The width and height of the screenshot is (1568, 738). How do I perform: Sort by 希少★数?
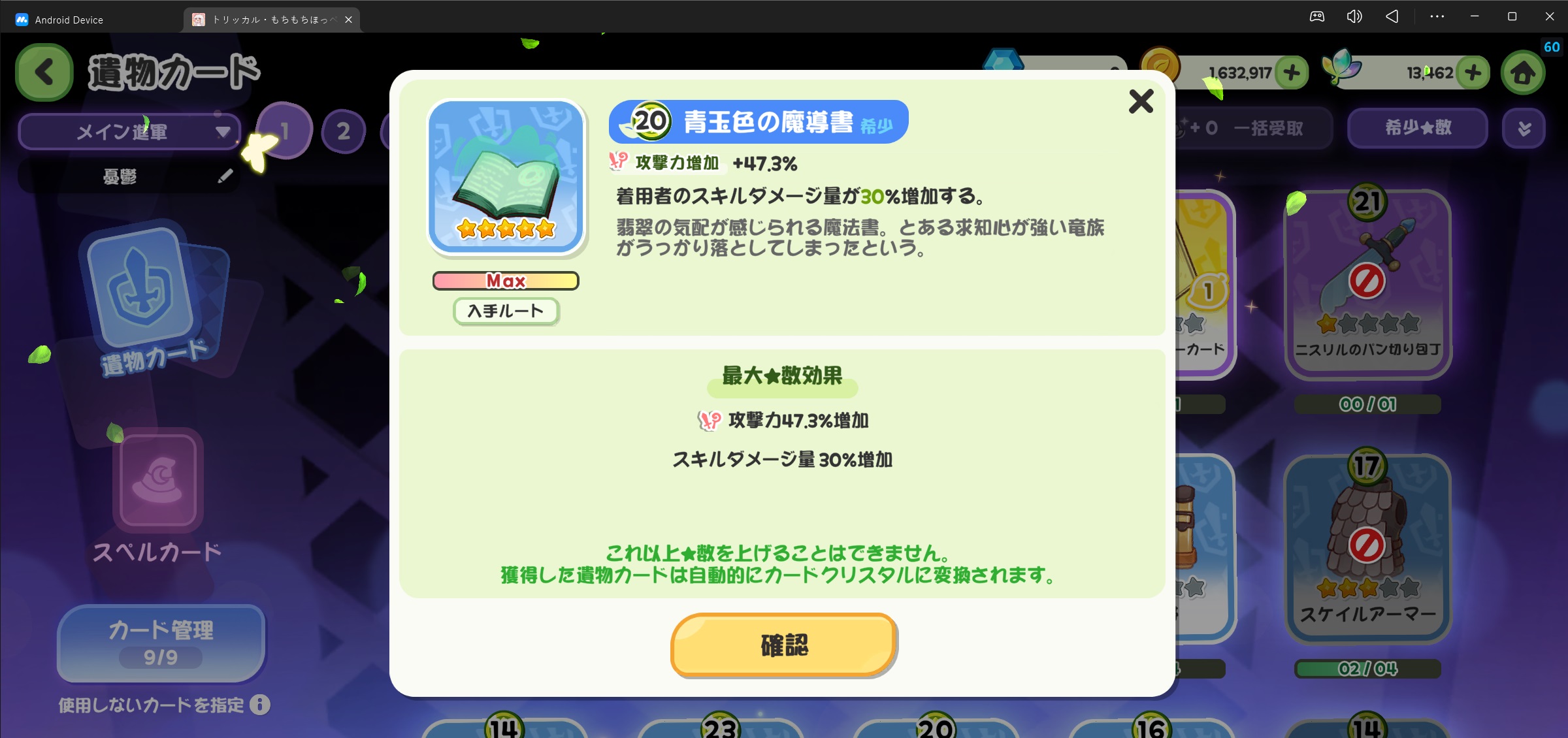click(1418, 128)
